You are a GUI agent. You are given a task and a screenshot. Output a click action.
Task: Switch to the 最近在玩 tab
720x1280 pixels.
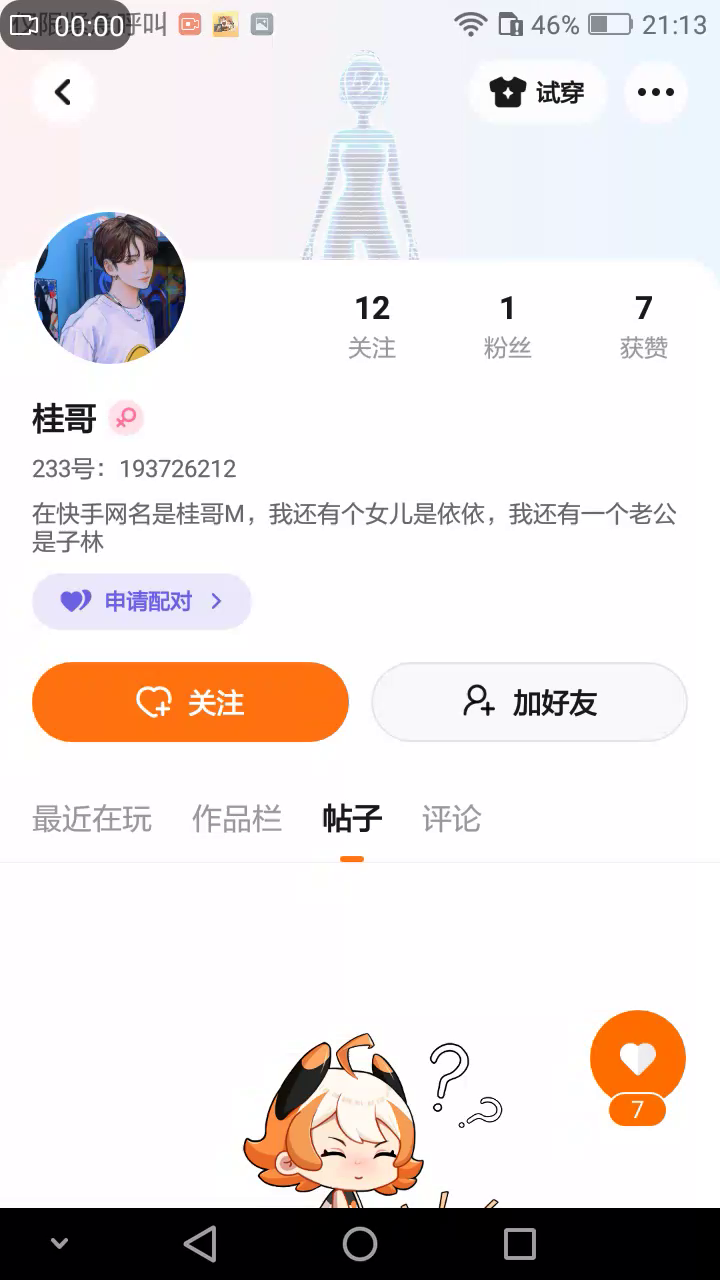pos(92,819)
